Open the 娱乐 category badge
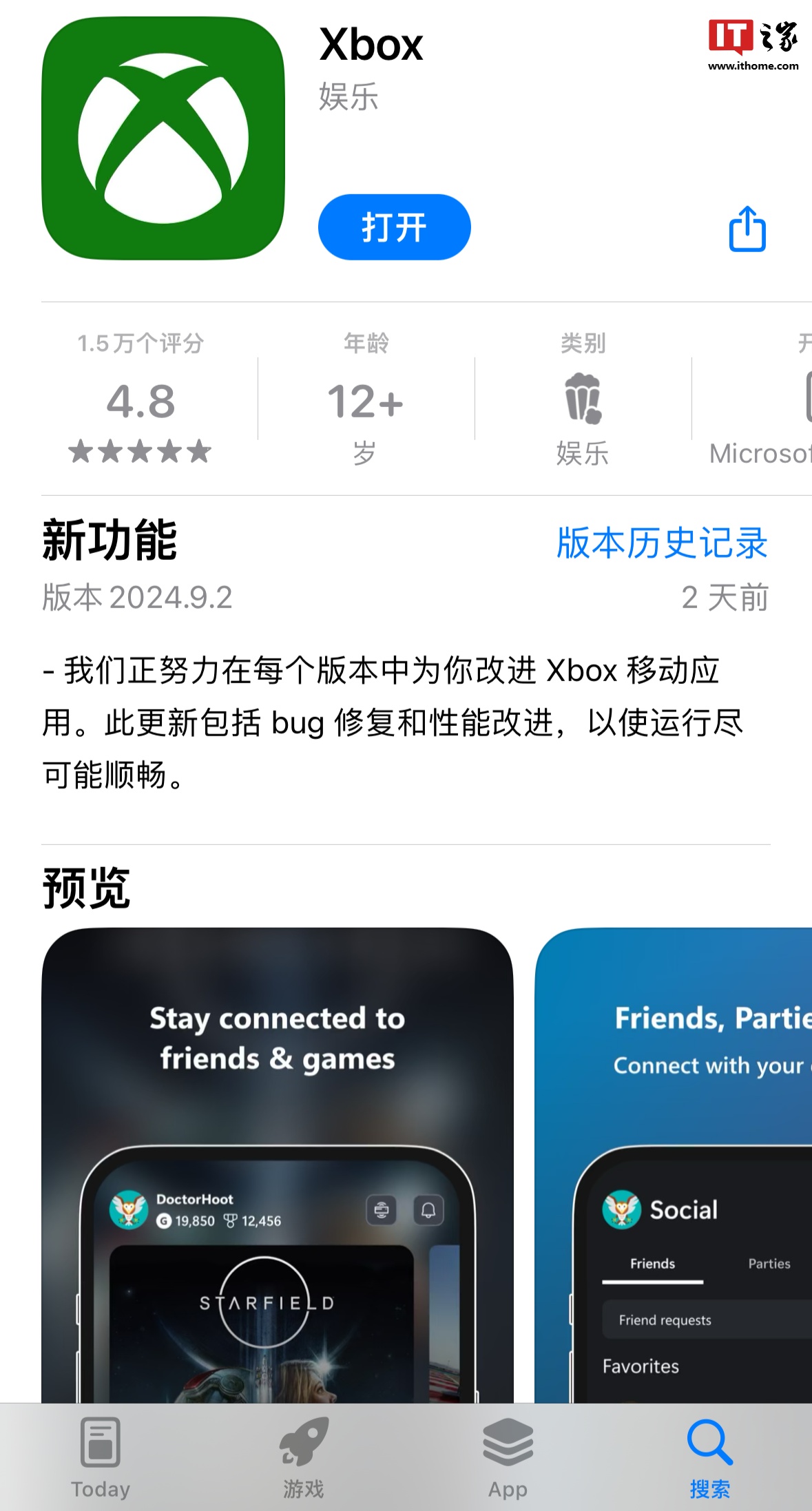 pos(583,401)
